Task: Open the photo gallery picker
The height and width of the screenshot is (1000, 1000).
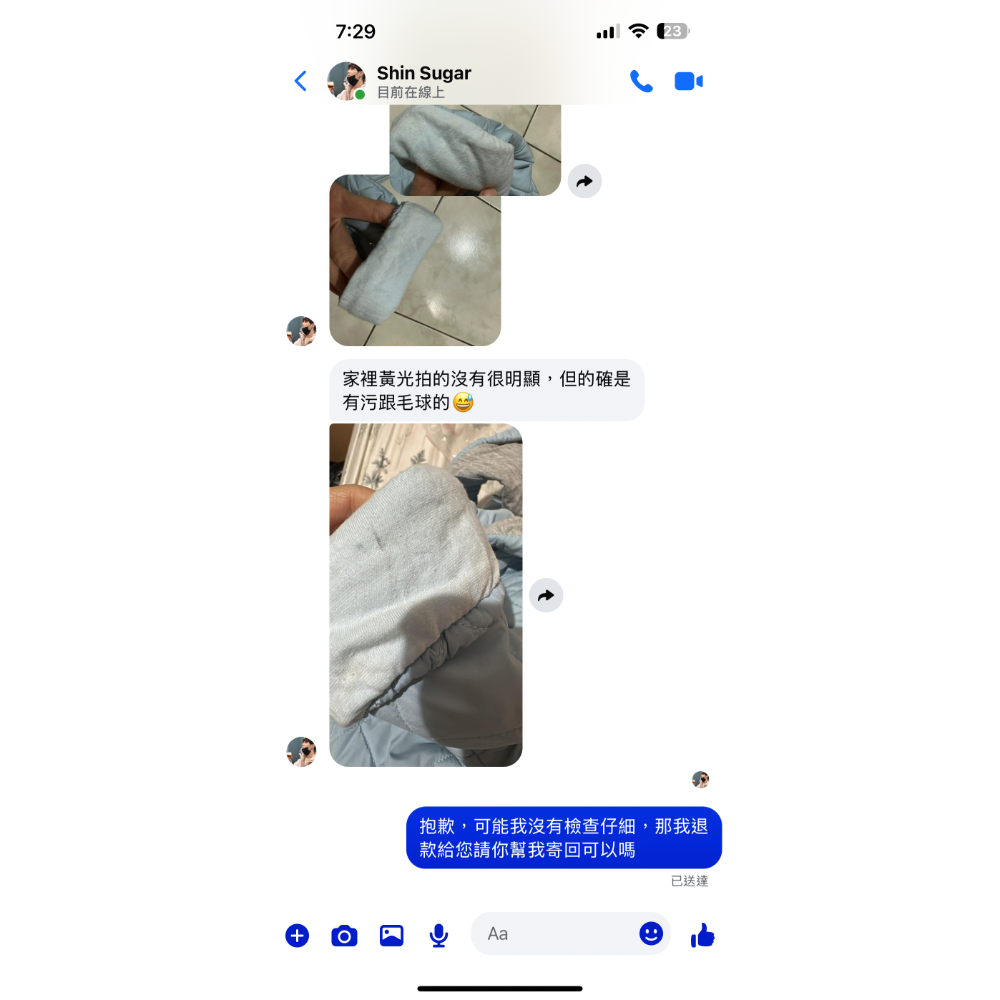Action: [x=391, y=935]
